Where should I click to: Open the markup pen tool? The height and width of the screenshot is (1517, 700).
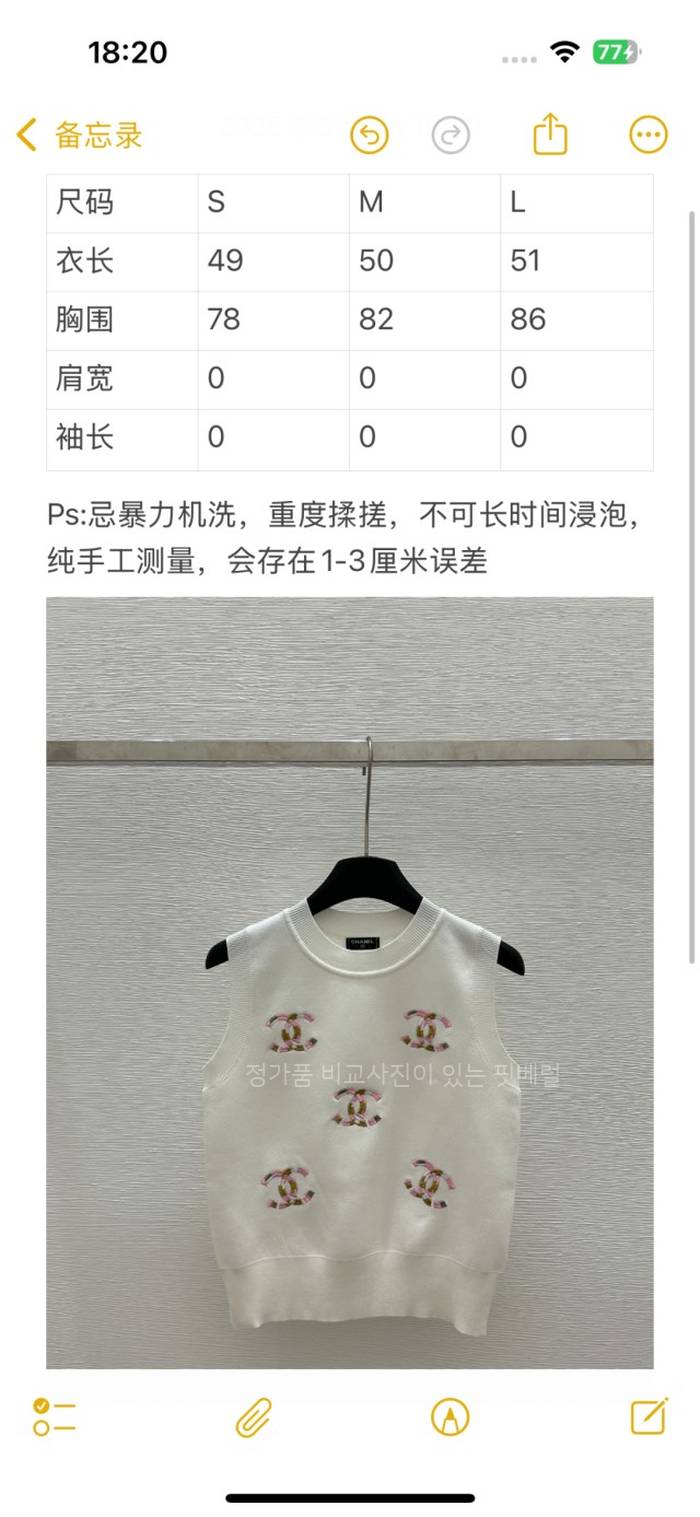click(x=450, y=1416)
